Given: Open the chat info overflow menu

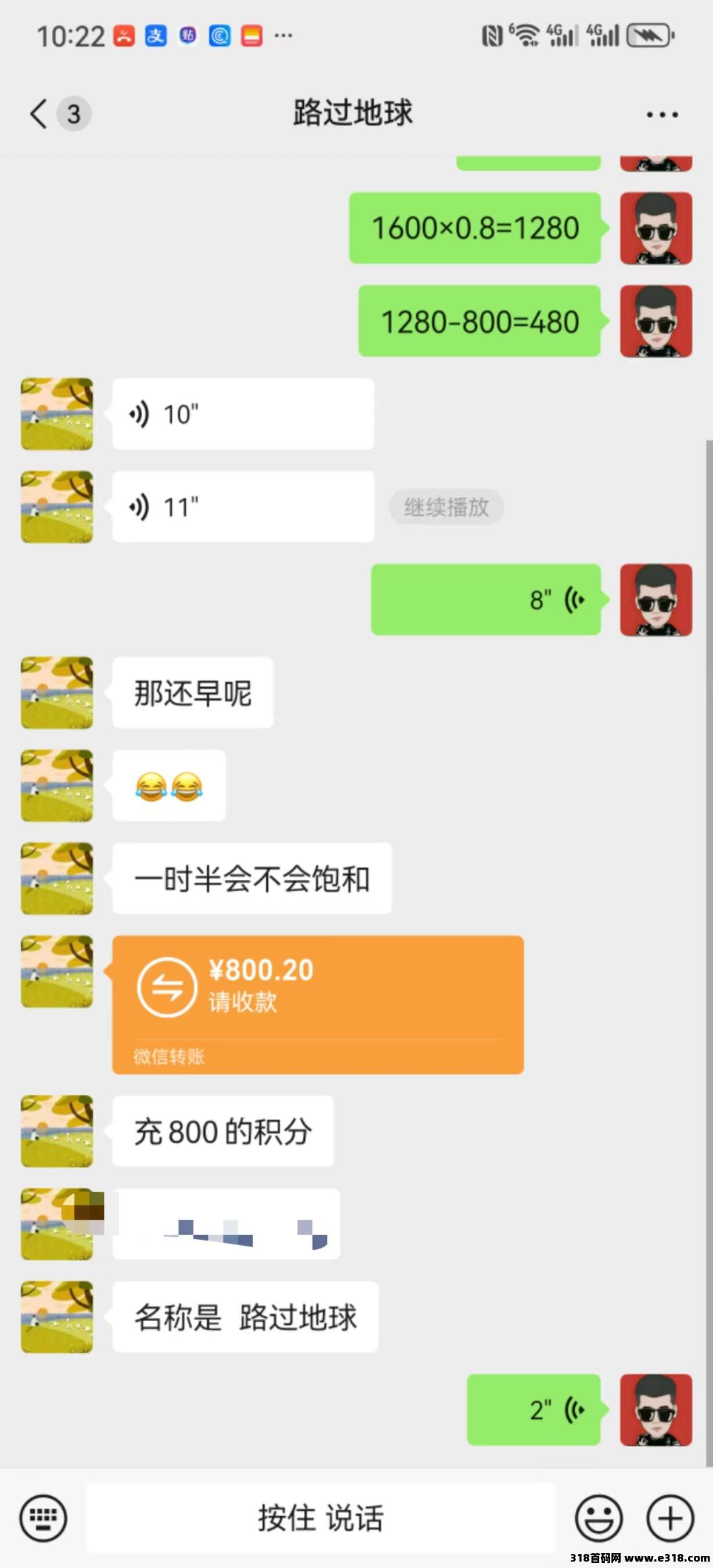Looking at the screenshot, I should 662,114.
